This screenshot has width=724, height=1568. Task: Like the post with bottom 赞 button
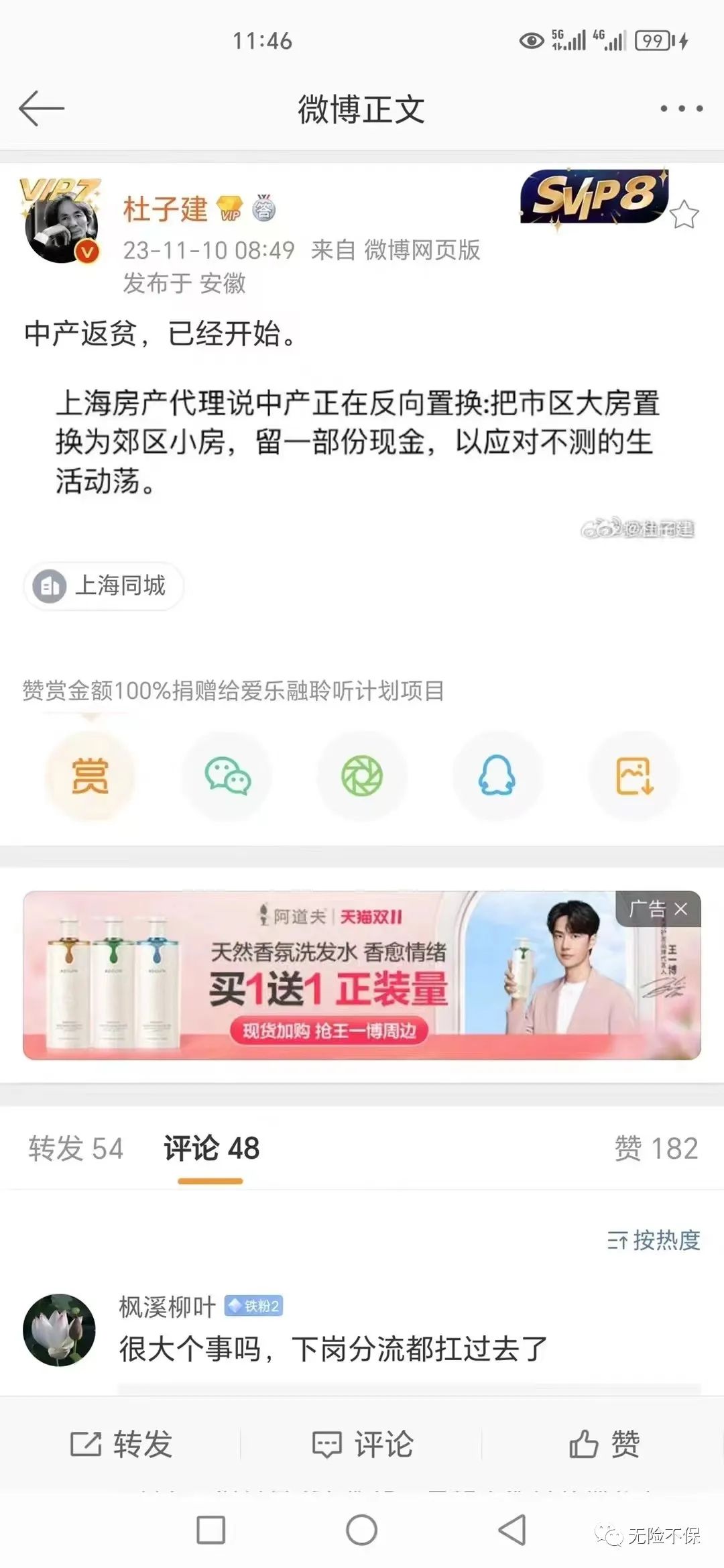point(604,1444)
